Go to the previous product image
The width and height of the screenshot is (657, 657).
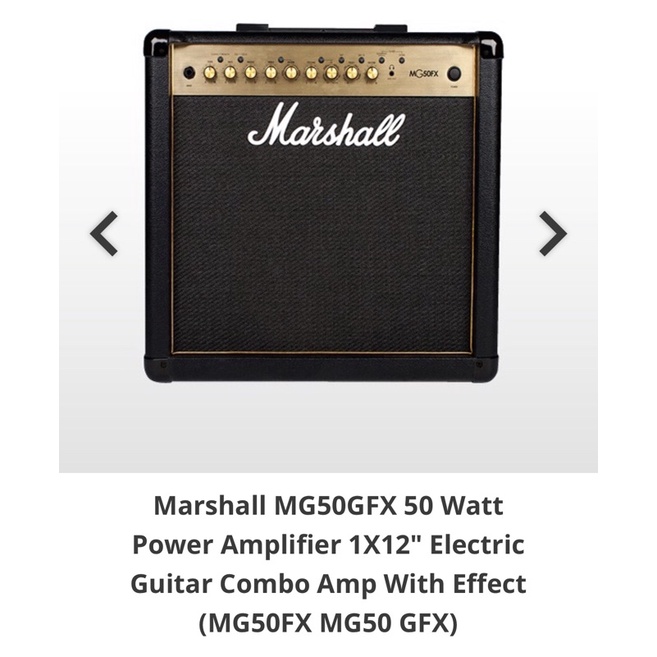click(104, 234)
